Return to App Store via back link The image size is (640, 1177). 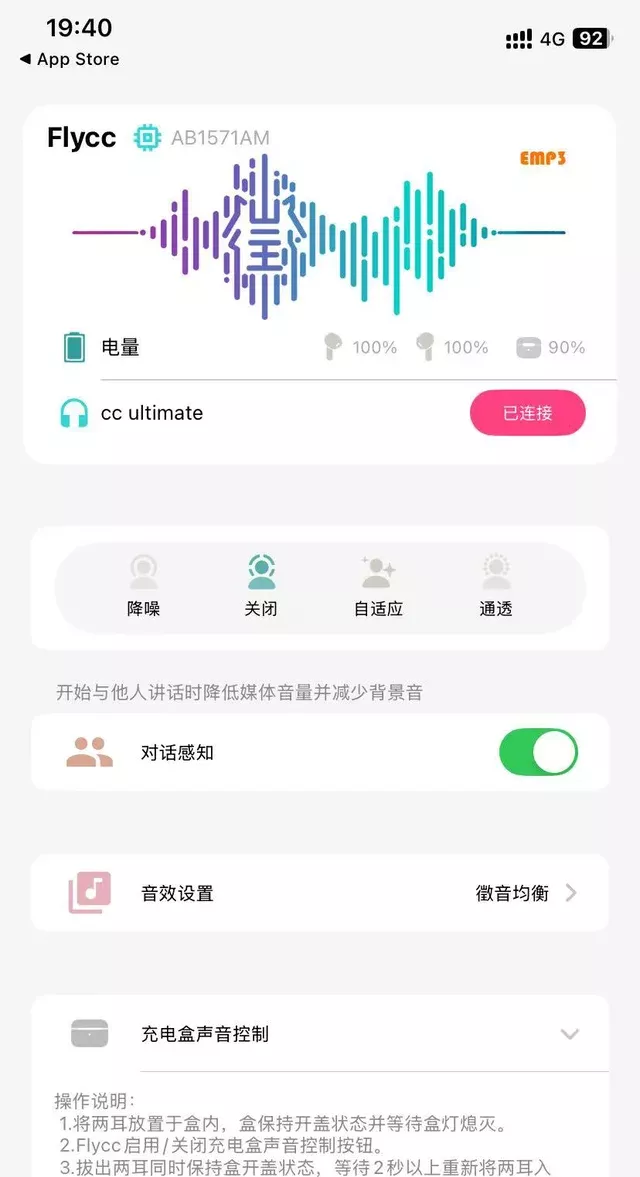[x=68, y=60]
